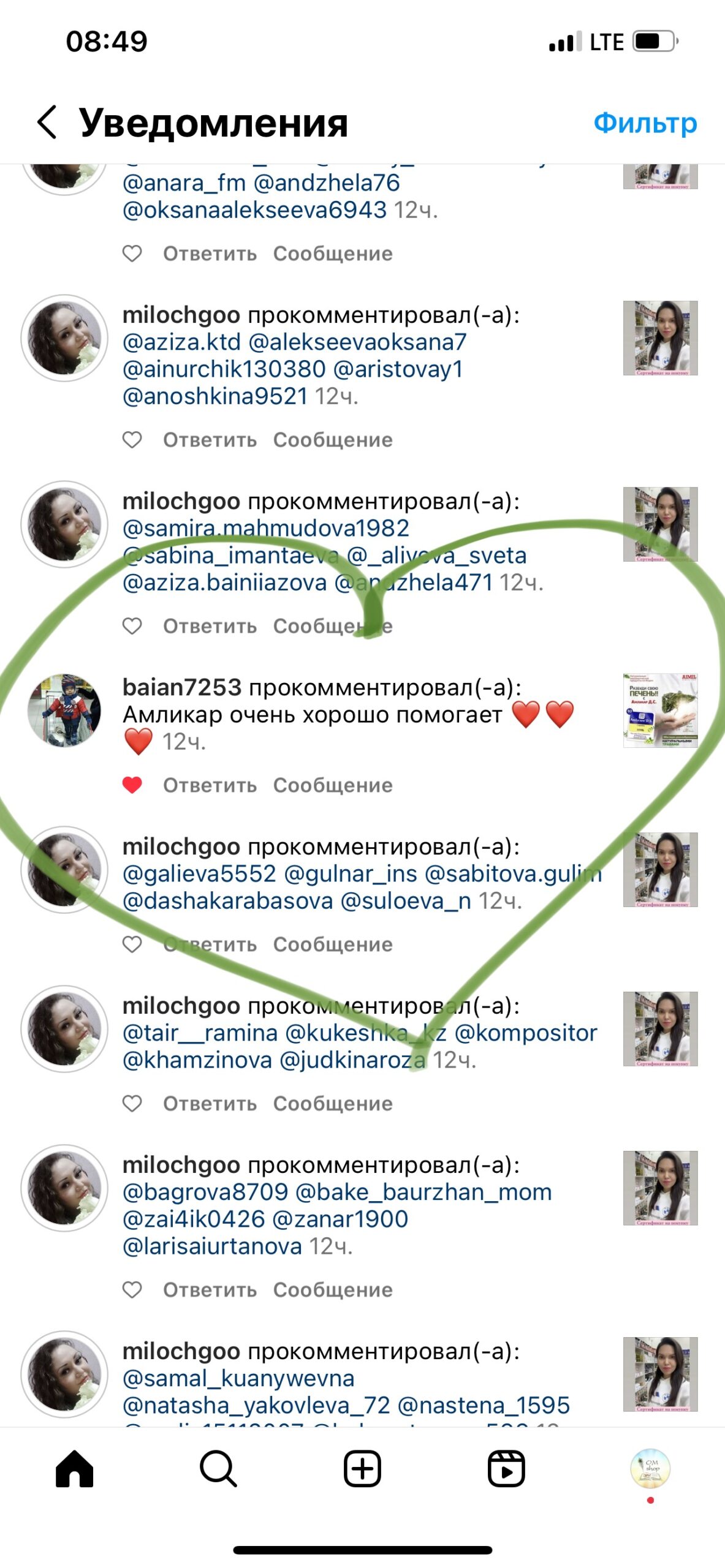The image size is (725, 1568).
Task: Like milochgoo's comment mentioning @dashakarabasova
Action: 132,944
